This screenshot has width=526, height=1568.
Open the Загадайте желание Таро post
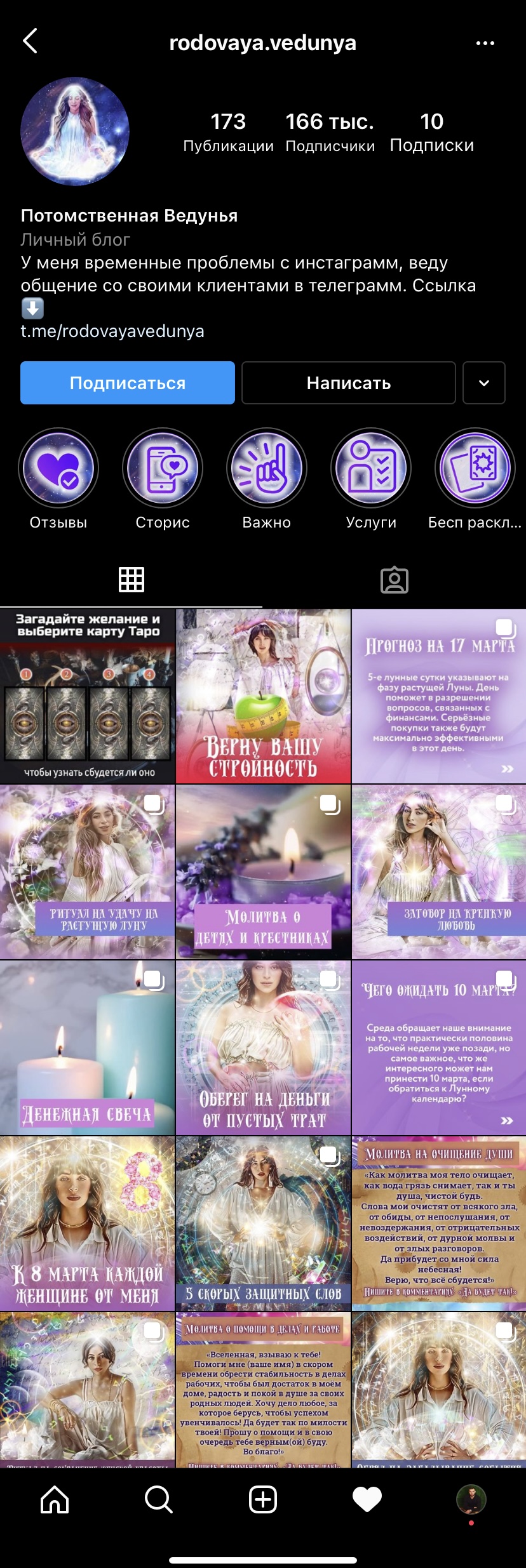87,696
